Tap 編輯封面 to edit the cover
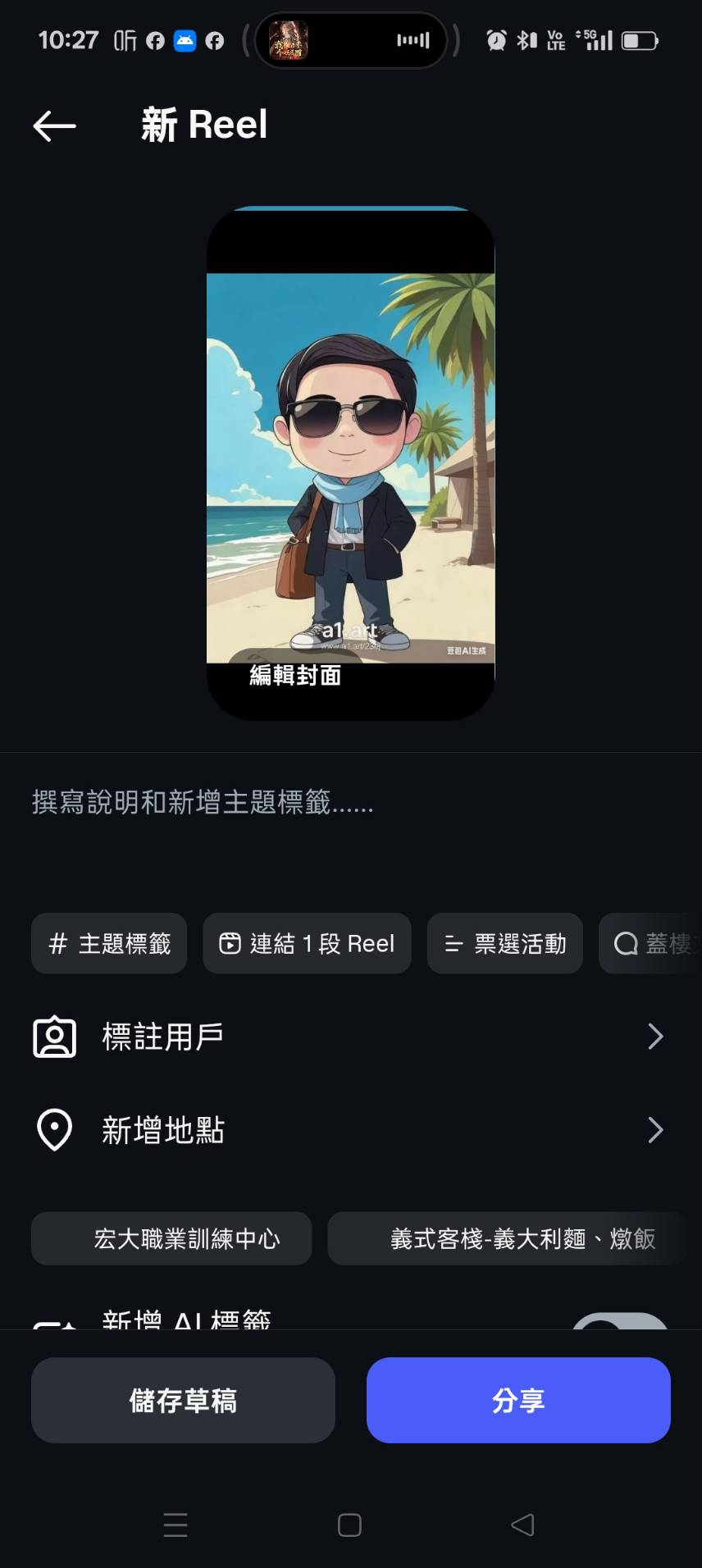This screenshot has height=1568, width=702. [x=295, y=676]
